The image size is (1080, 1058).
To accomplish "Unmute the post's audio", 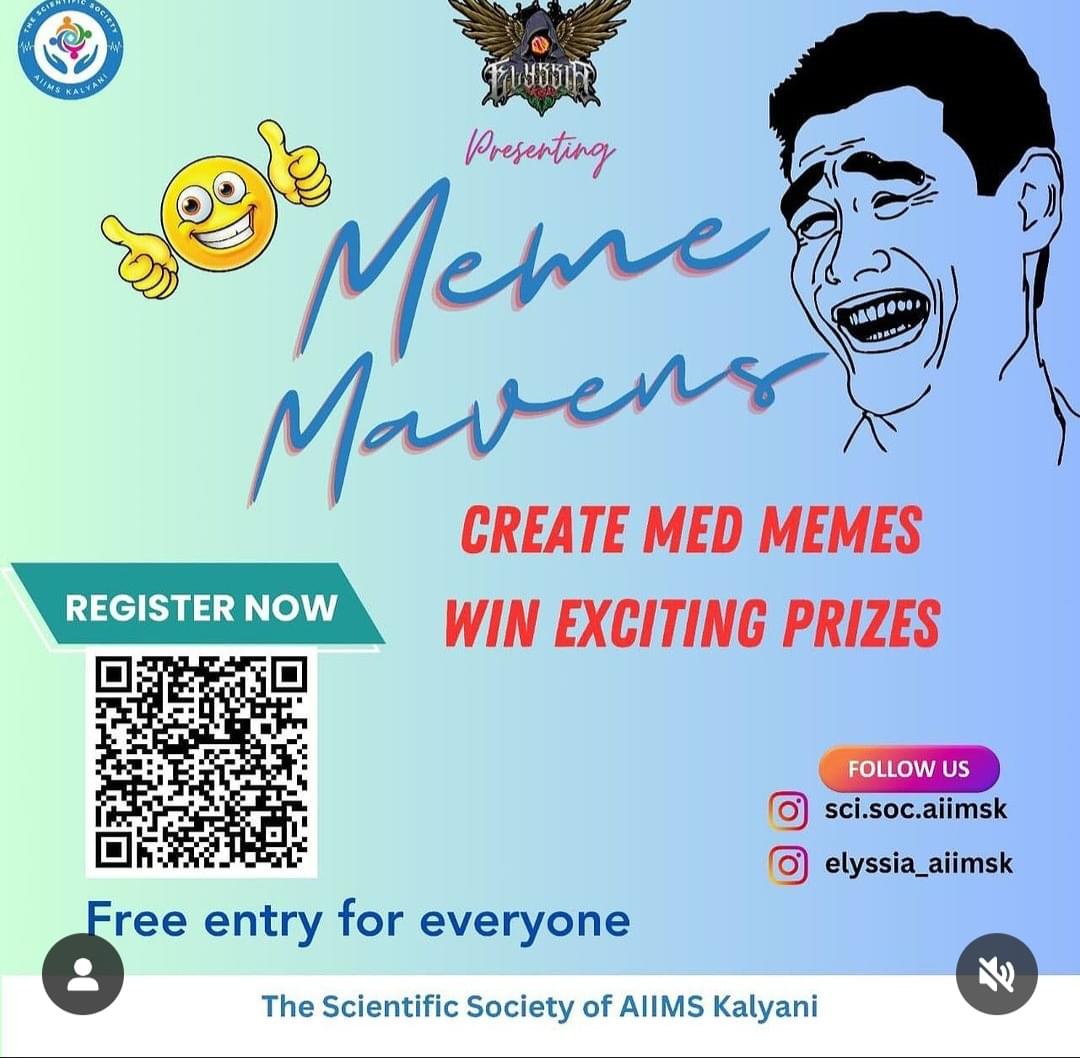I will [996, 974].
